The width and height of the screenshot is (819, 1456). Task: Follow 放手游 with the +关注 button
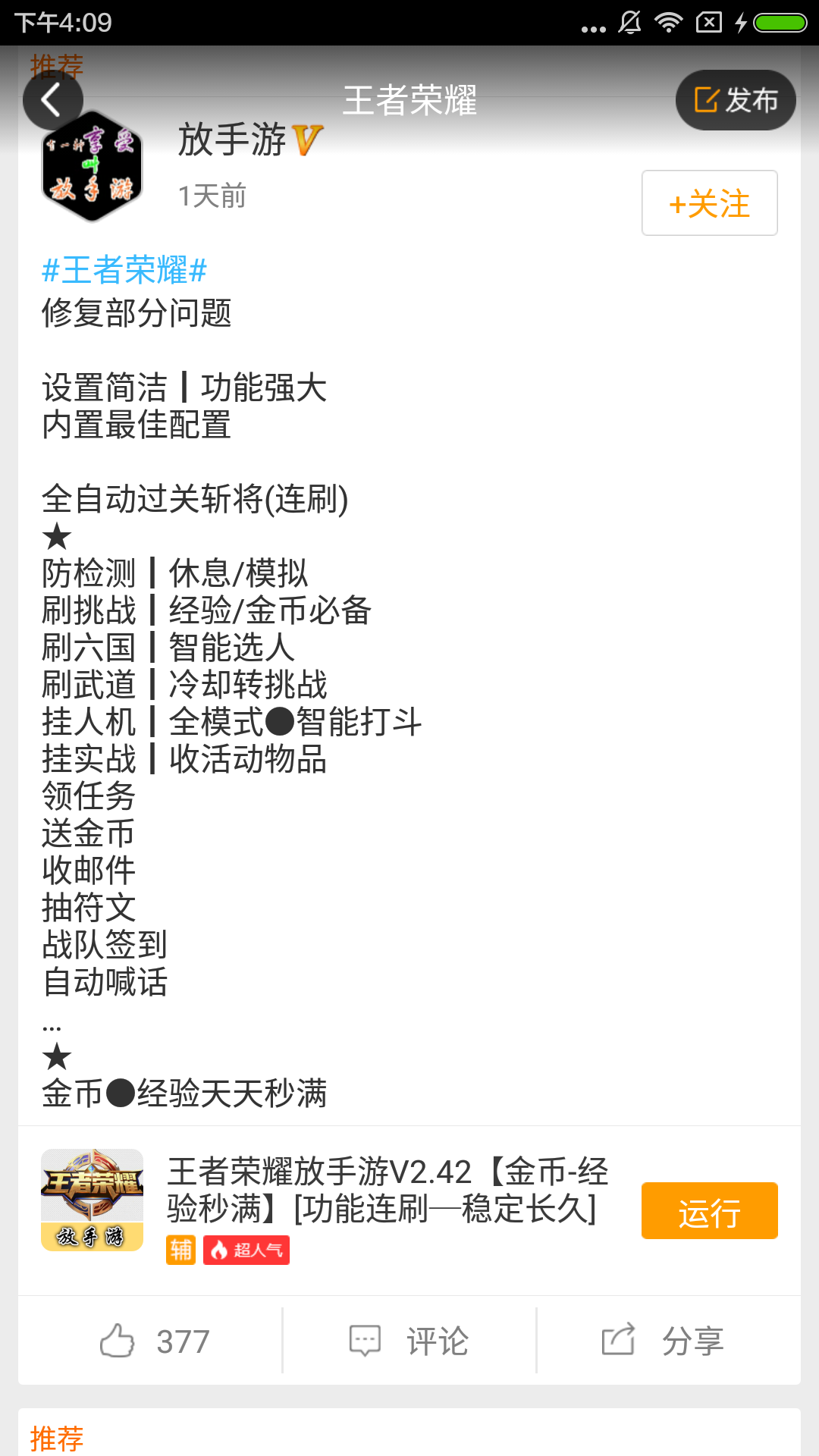tap(709, 203)
